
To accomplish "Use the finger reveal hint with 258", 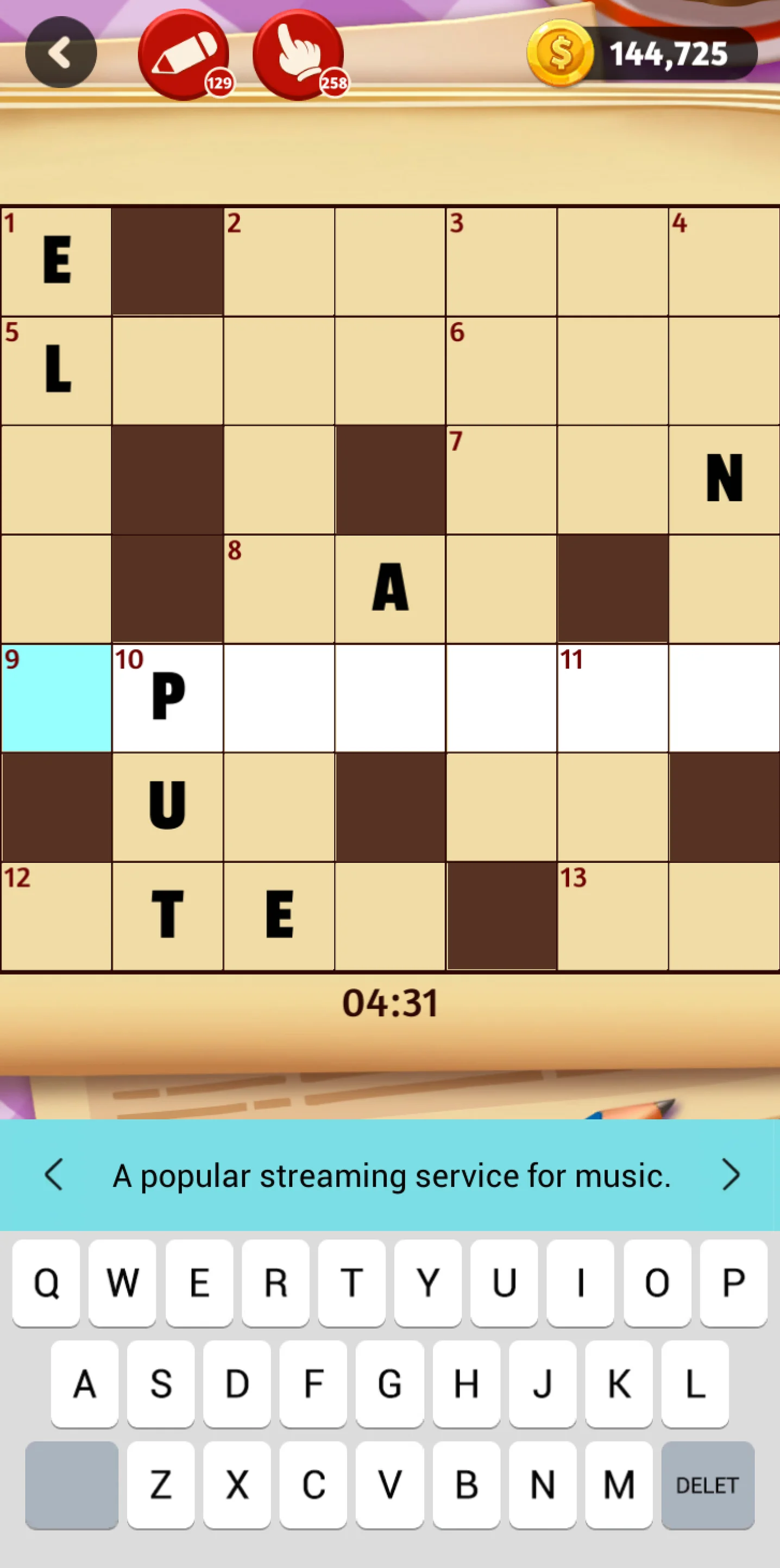I will pyautogui.click(x=298, y=55).
